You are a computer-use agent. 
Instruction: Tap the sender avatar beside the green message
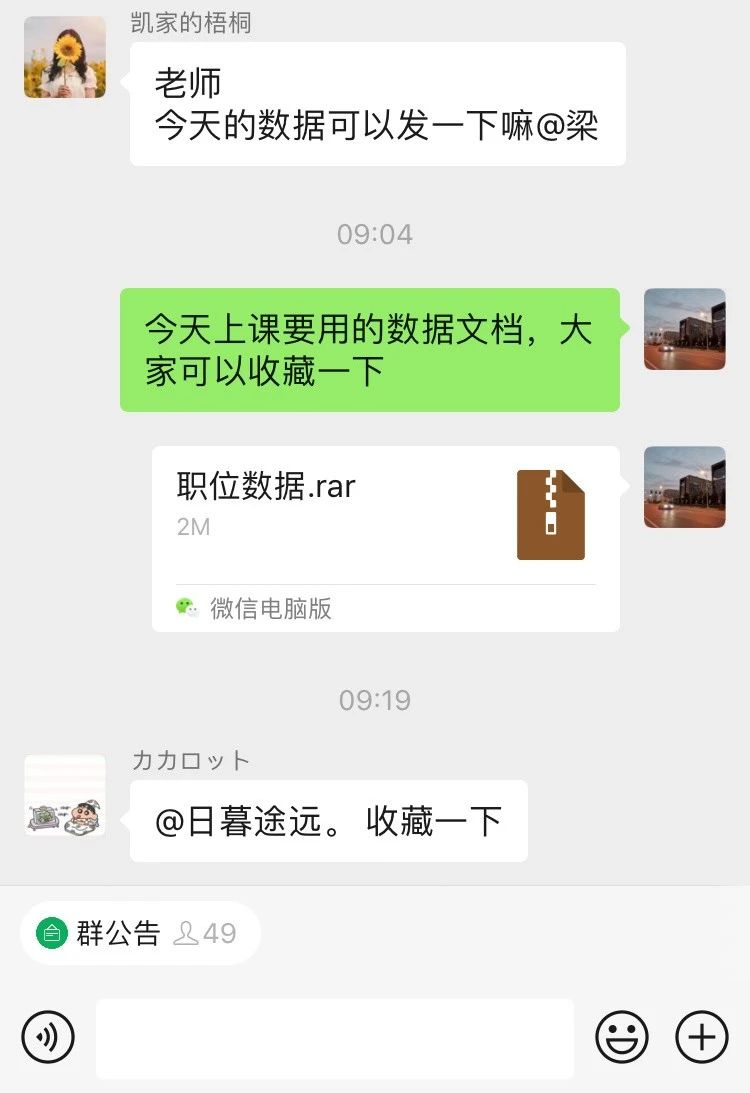684,329
